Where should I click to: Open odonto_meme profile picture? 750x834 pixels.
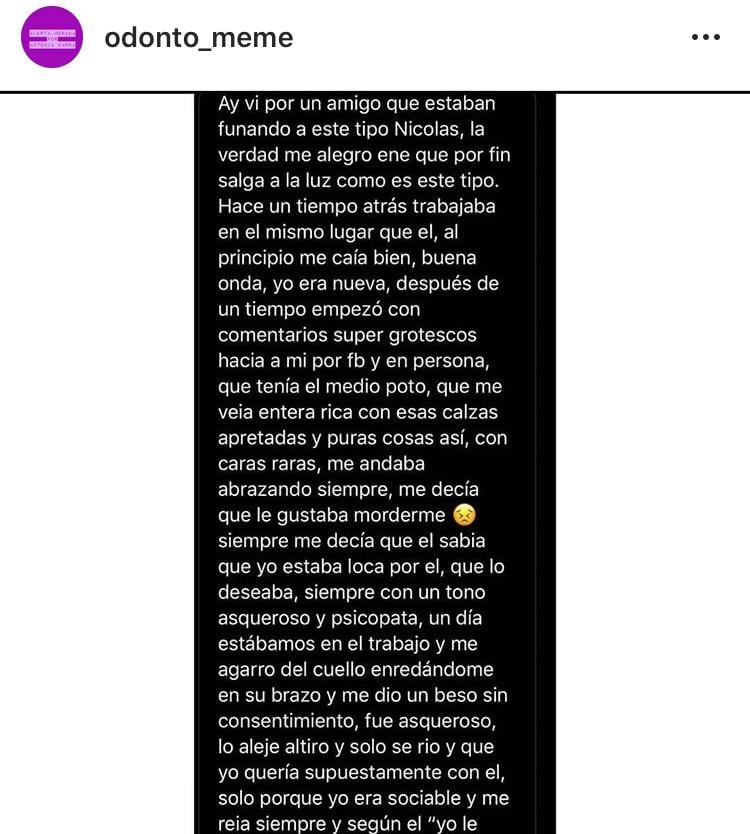52,37
